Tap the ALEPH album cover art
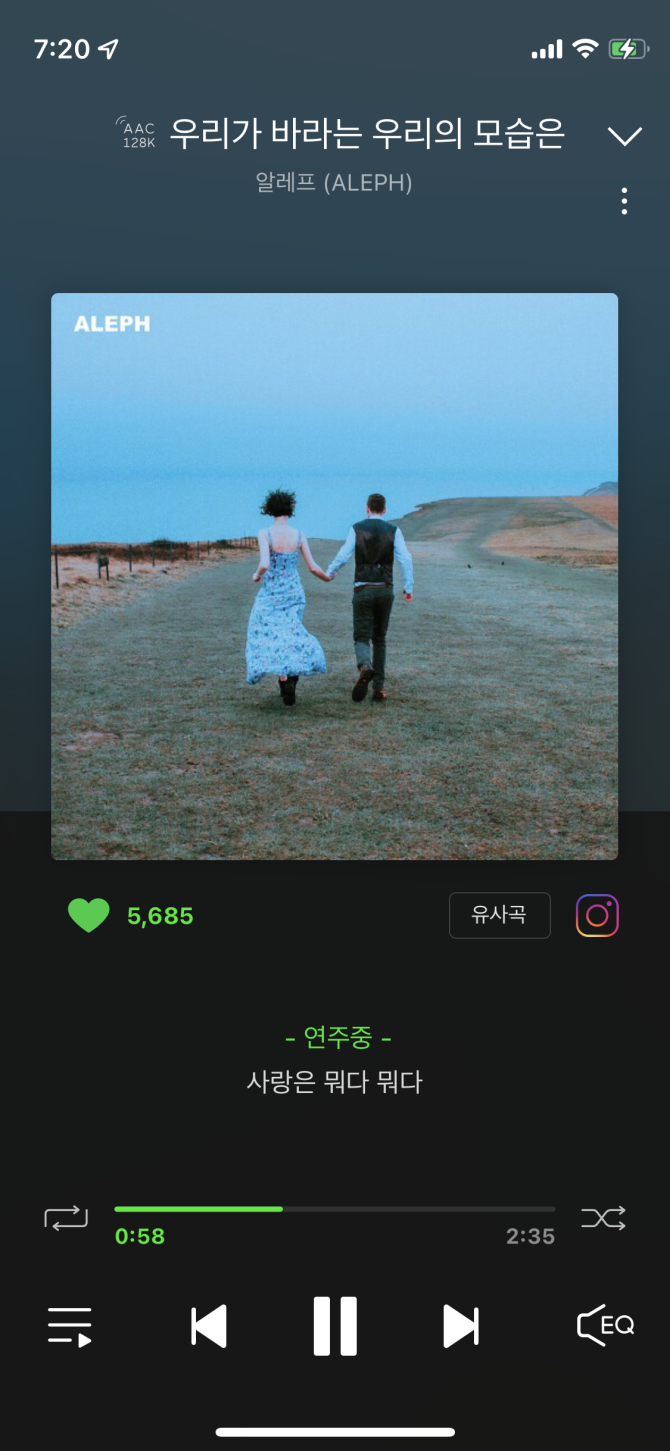Image resolution: width=670 pixels, height=1451 pixels. pos(334,576)
